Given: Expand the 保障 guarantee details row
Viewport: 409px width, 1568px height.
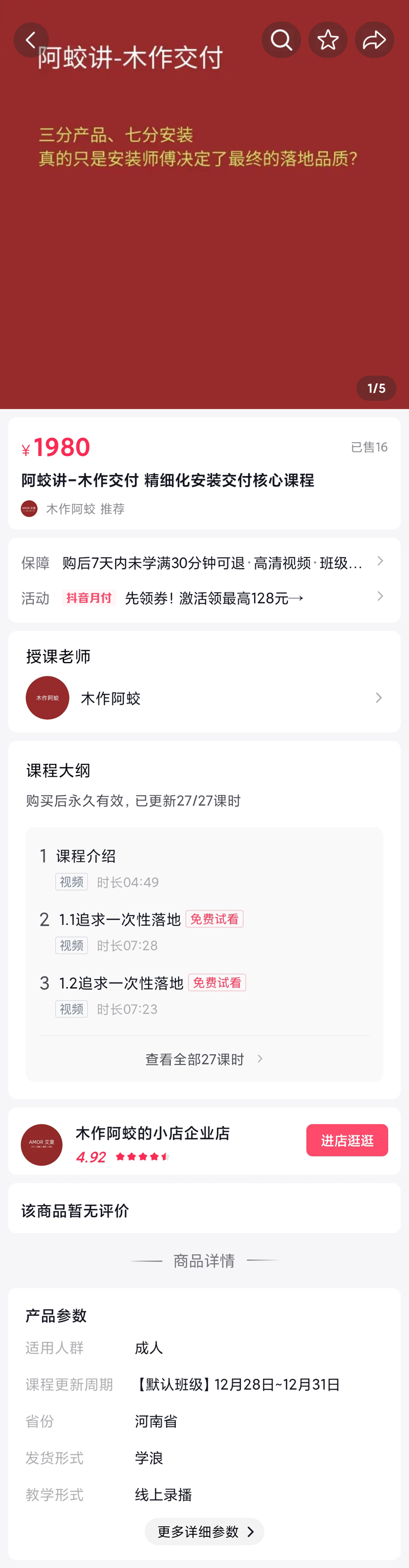Looking at the screenshot, I should [x=204, y=562].
